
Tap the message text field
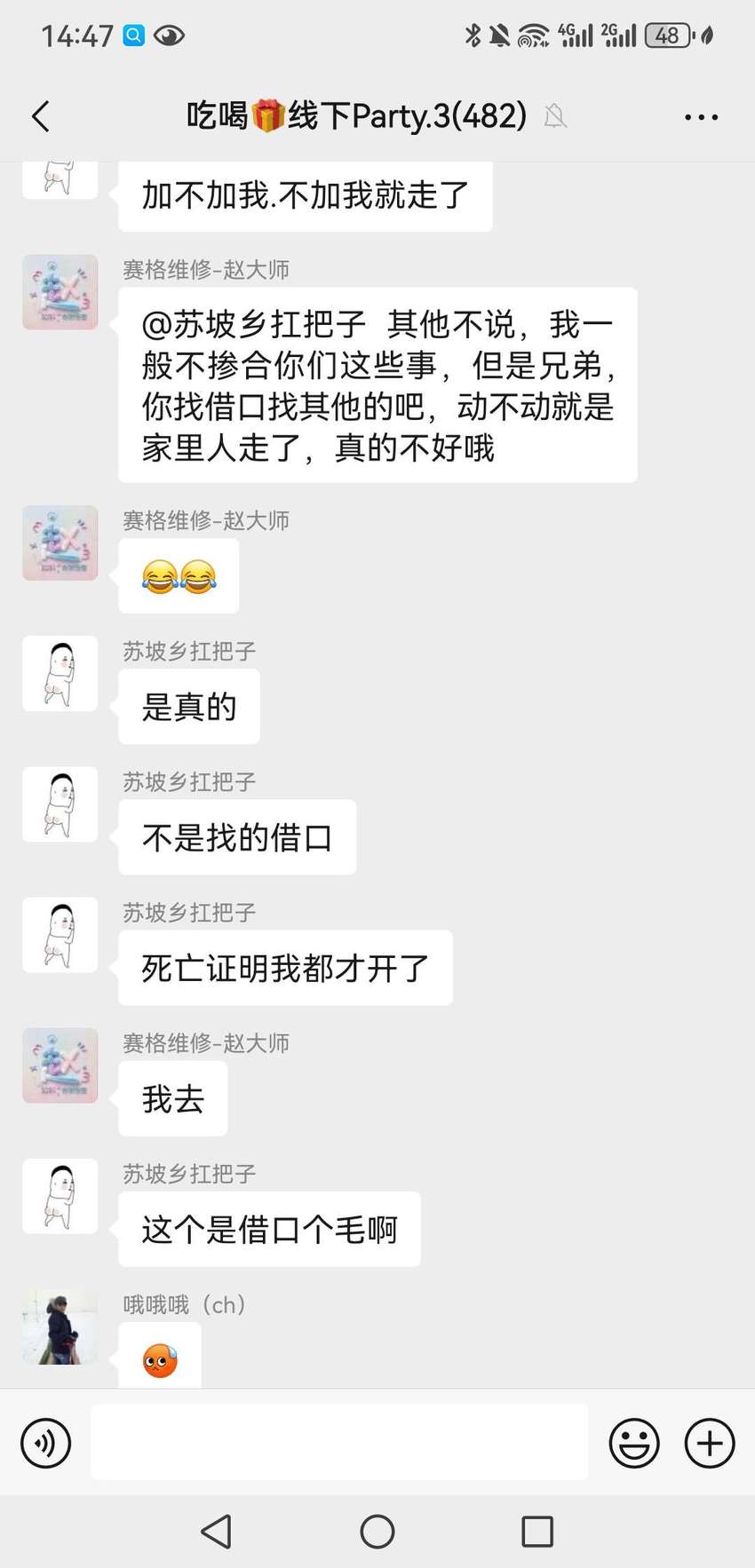click(339, 1442)
